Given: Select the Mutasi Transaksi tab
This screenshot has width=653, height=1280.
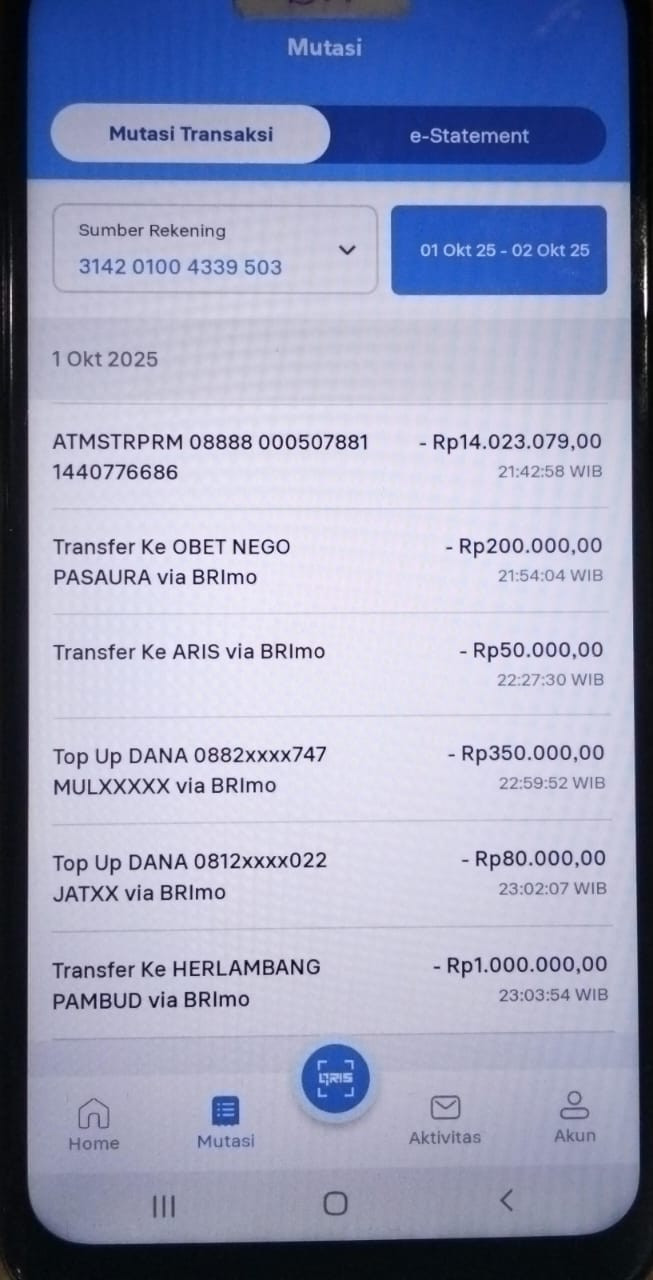Looking at the screenshot, I should click(x=190, y=134).
